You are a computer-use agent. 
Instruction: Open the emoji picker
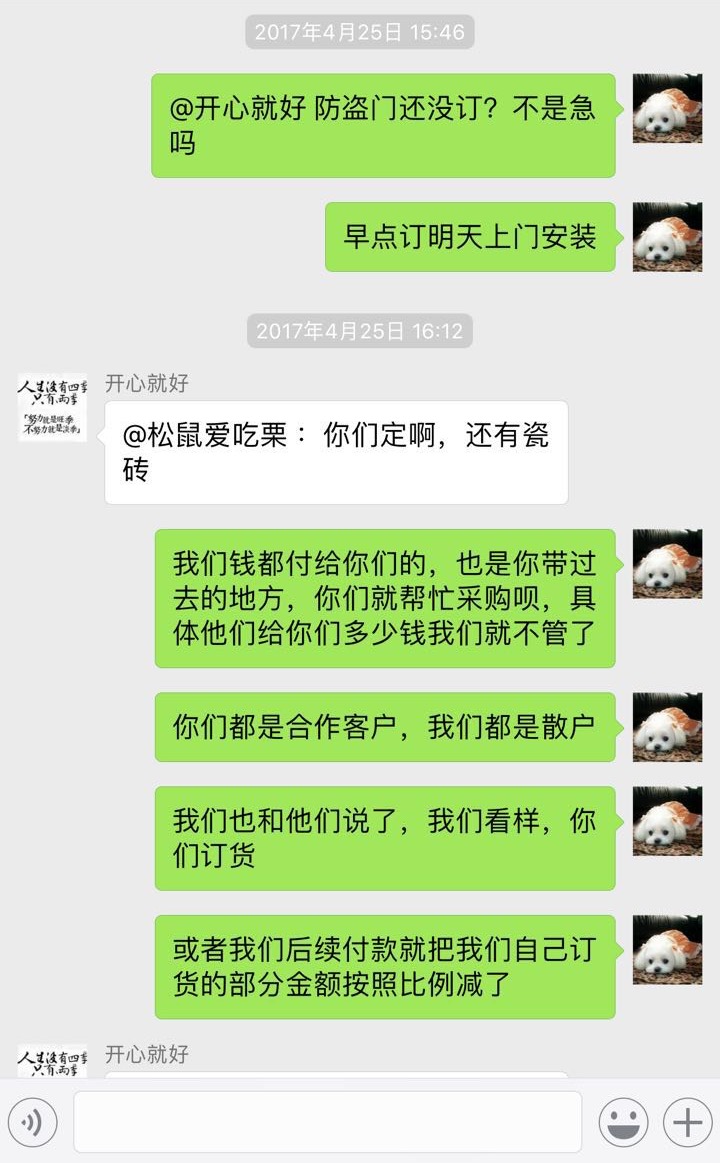coord(623,1122)
